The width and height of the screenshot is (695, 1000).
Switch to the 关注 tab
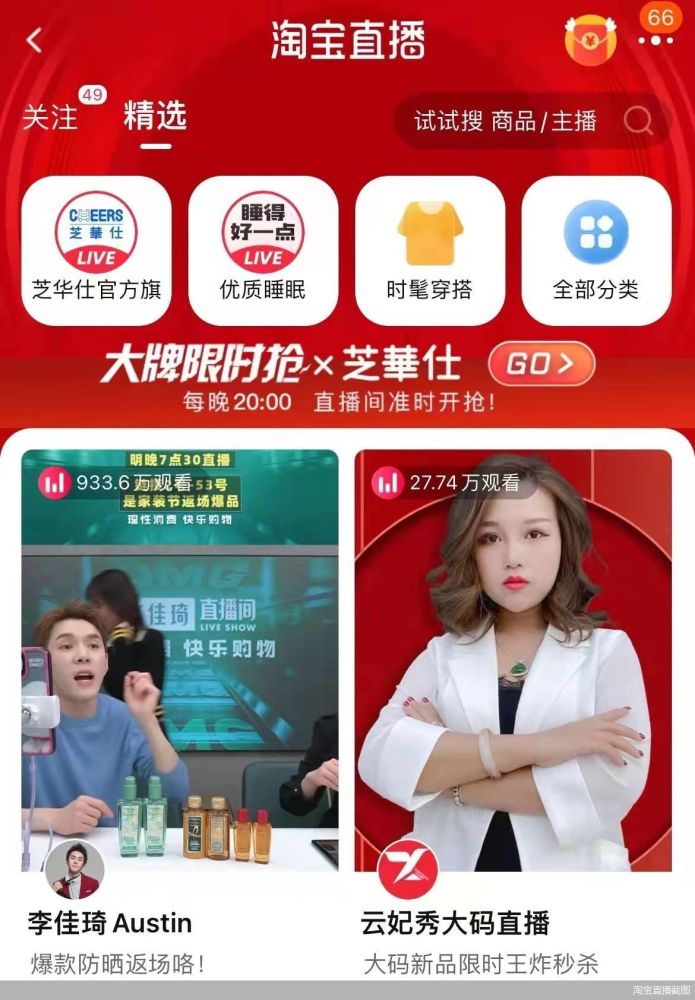click(x=50, y=118)
